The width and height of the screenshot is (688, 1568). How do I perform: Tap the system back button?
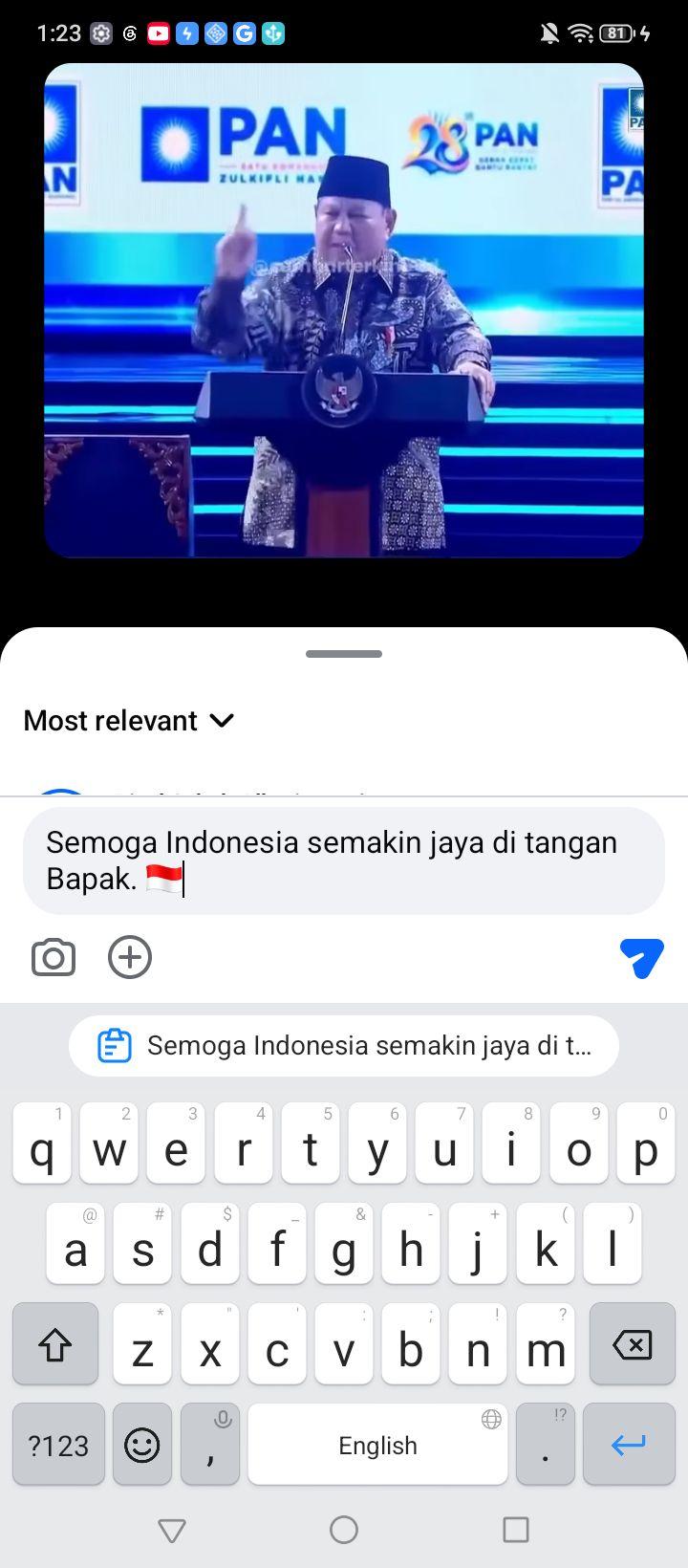pyautogui.click(x=172, y=1531)
